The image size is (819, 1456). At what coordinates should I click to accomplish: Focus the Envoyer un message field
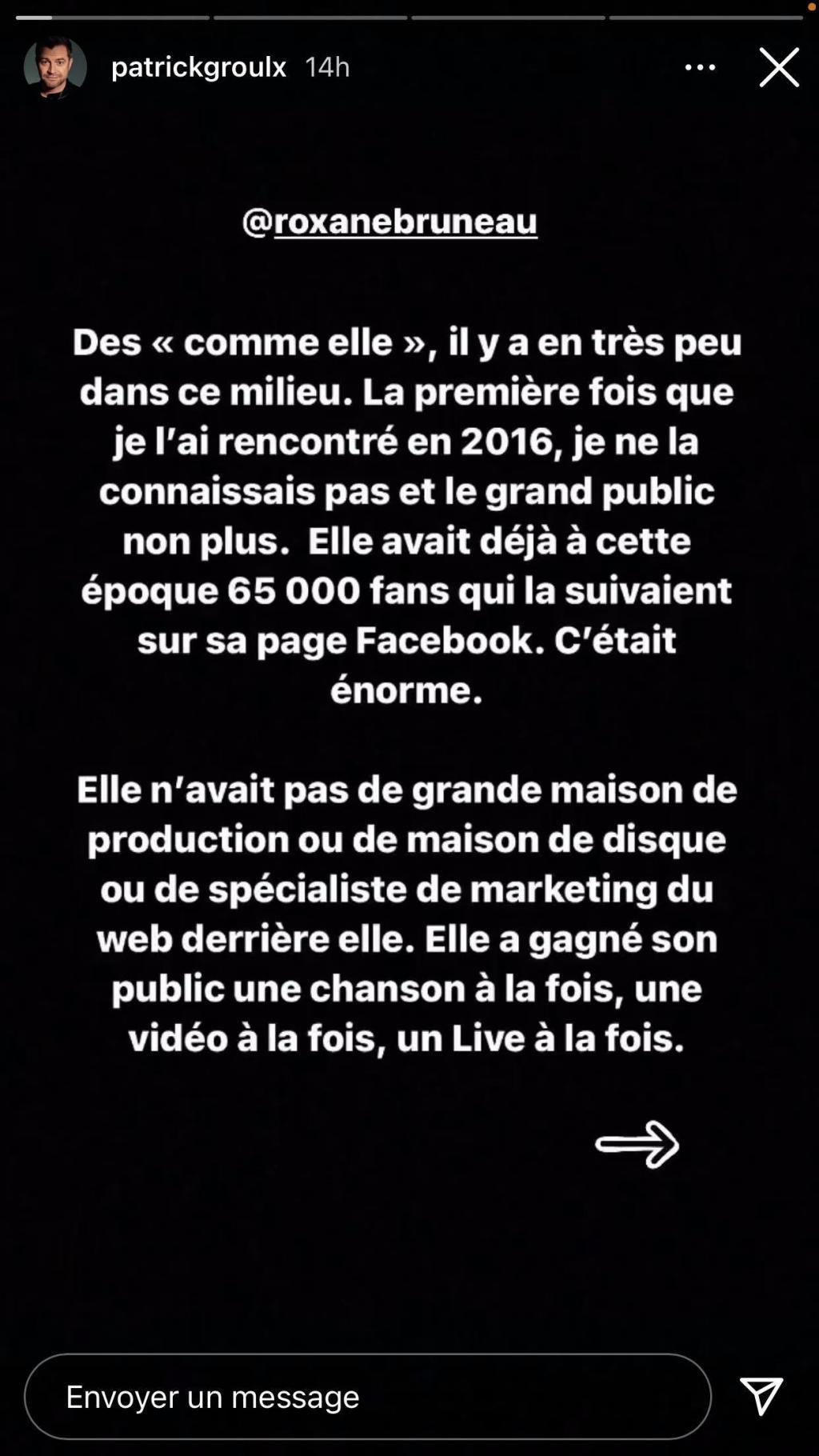click(368, 1397)
